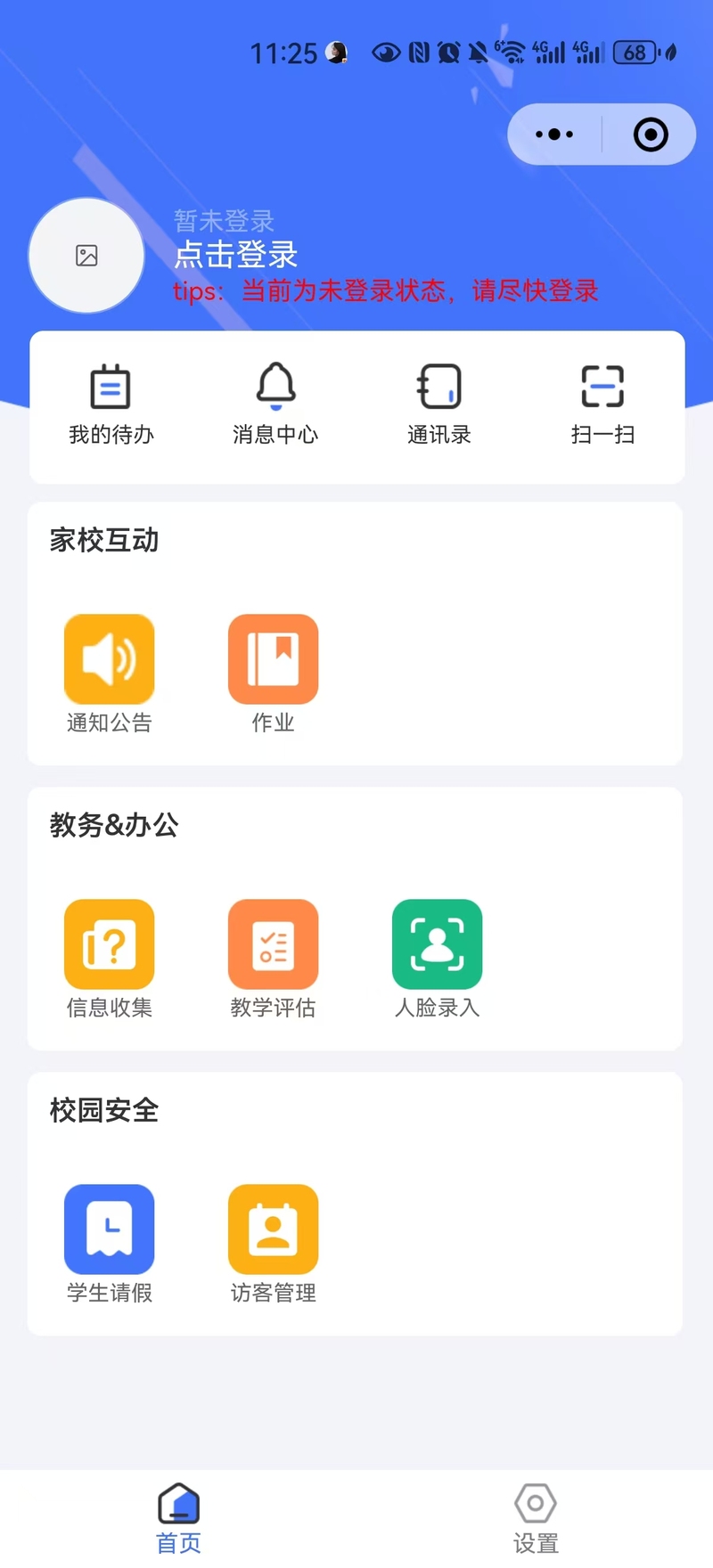Open 通讯录 contacts
The height and width of the screenshot is (1568, 713).
[x=439, y=404]
